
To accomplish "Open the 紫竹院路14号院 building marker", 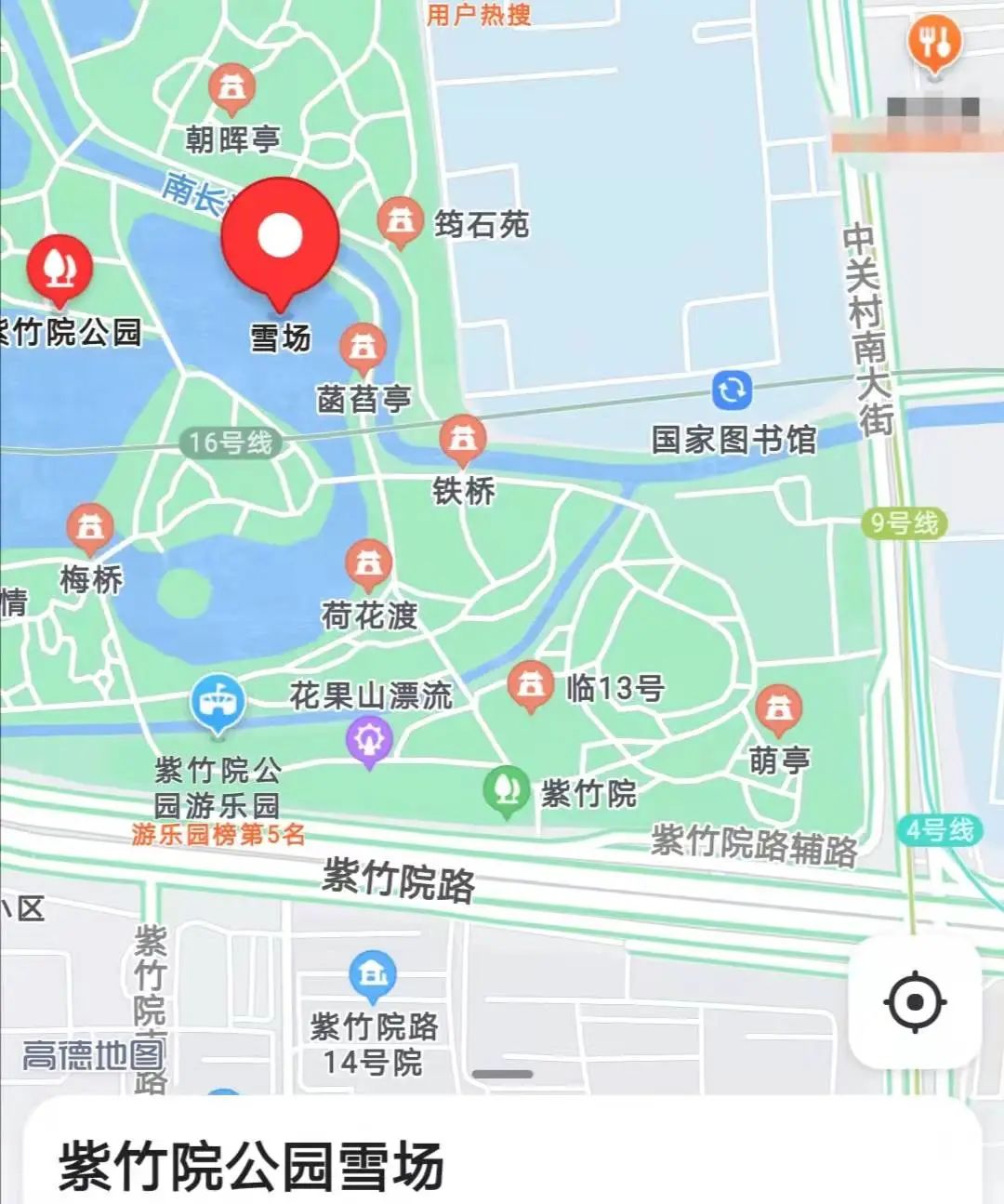I will (x=373, y=975).
